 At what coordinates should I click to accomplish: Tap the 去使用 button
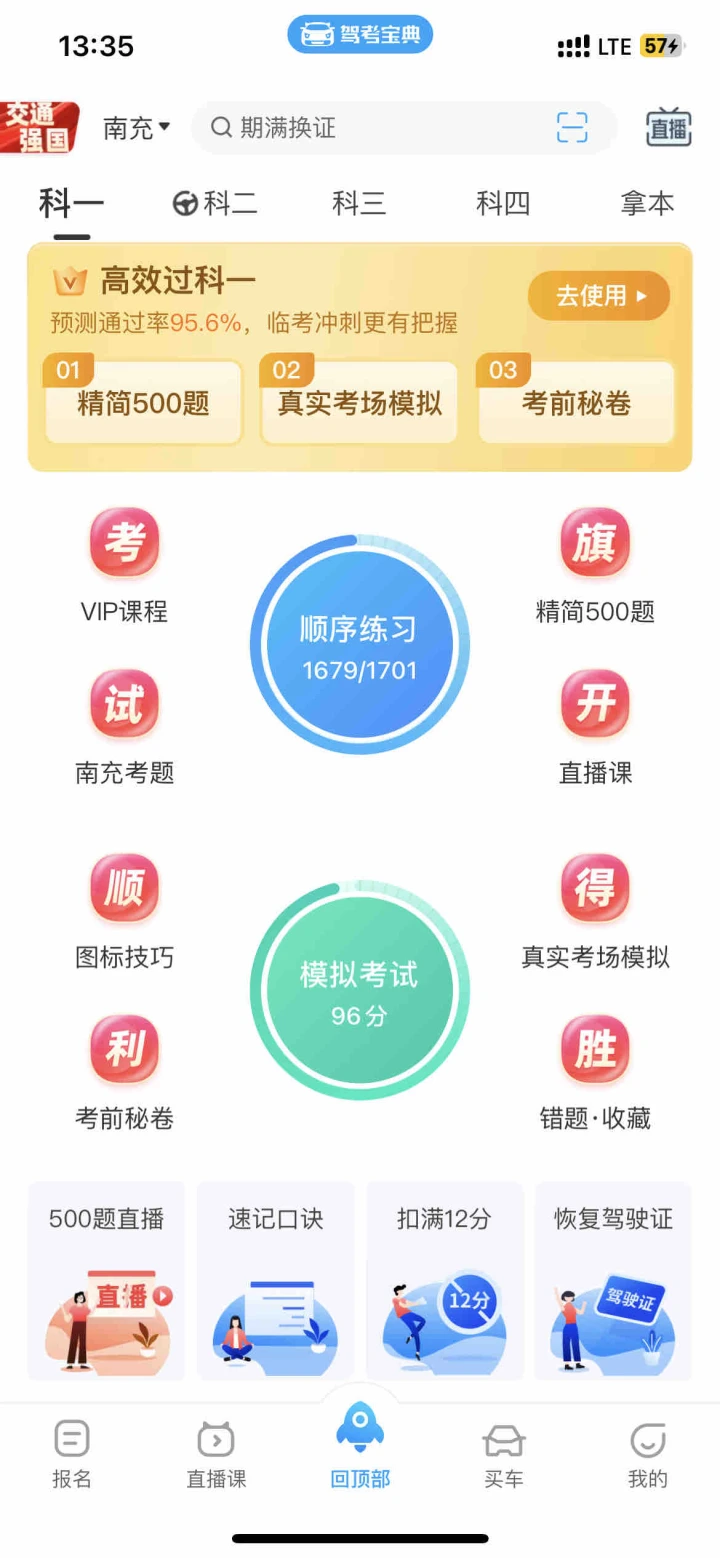[599, 296]
